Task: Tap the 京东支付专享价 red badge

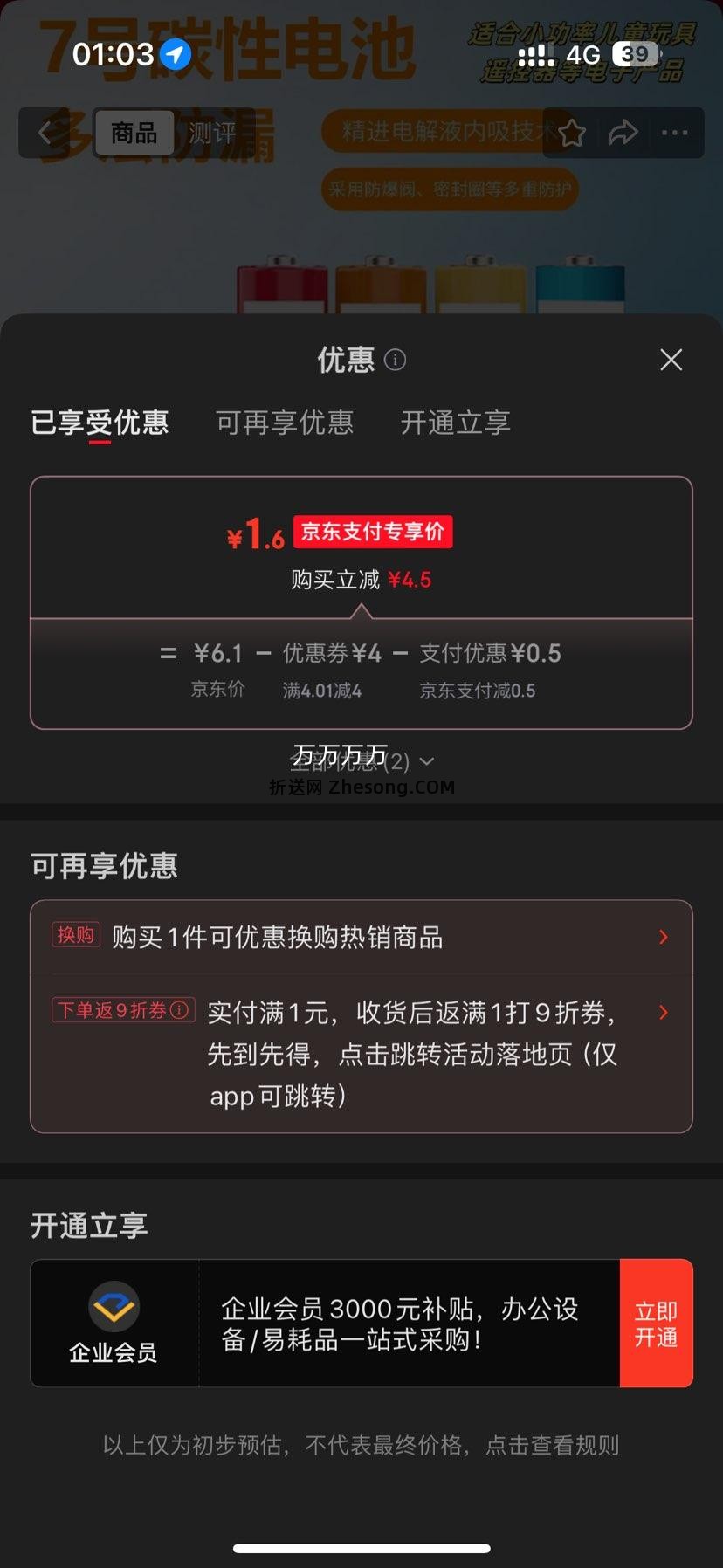Action: click(373, 531)
